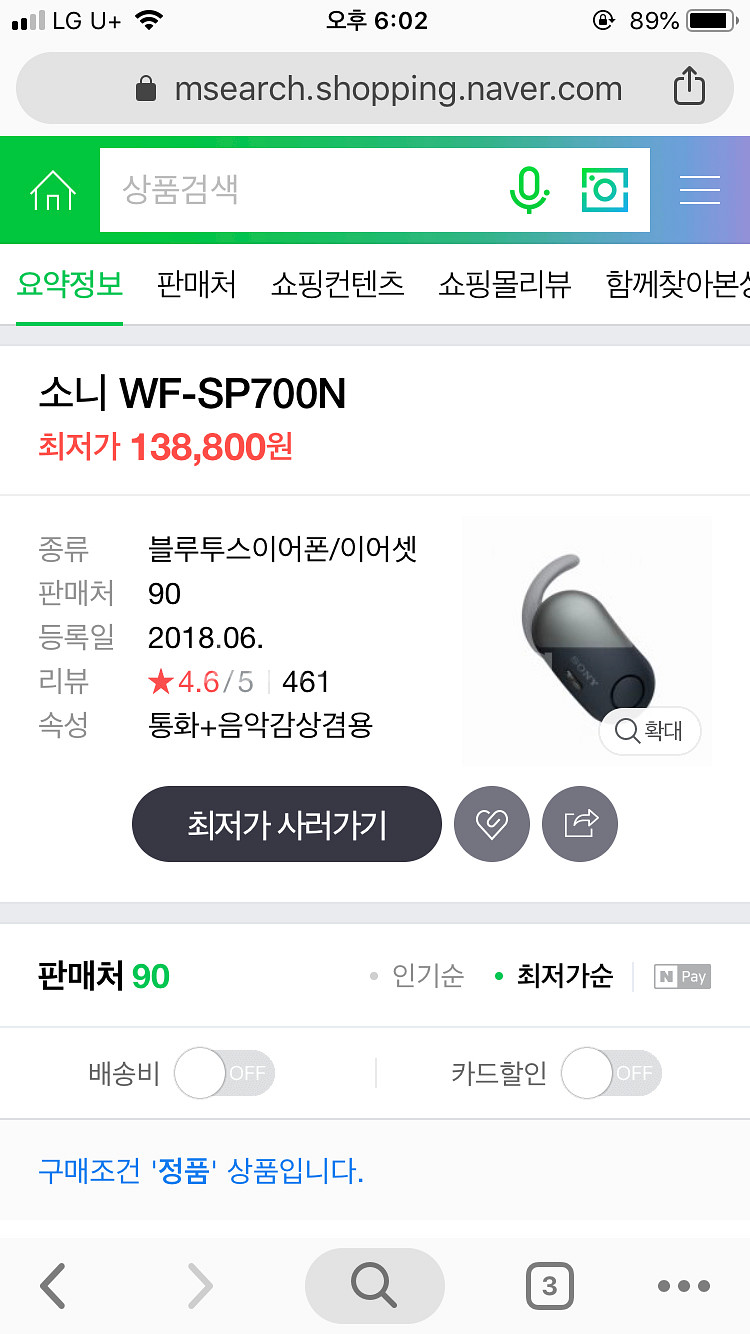Open image search via the camera icon

point(604,190)
